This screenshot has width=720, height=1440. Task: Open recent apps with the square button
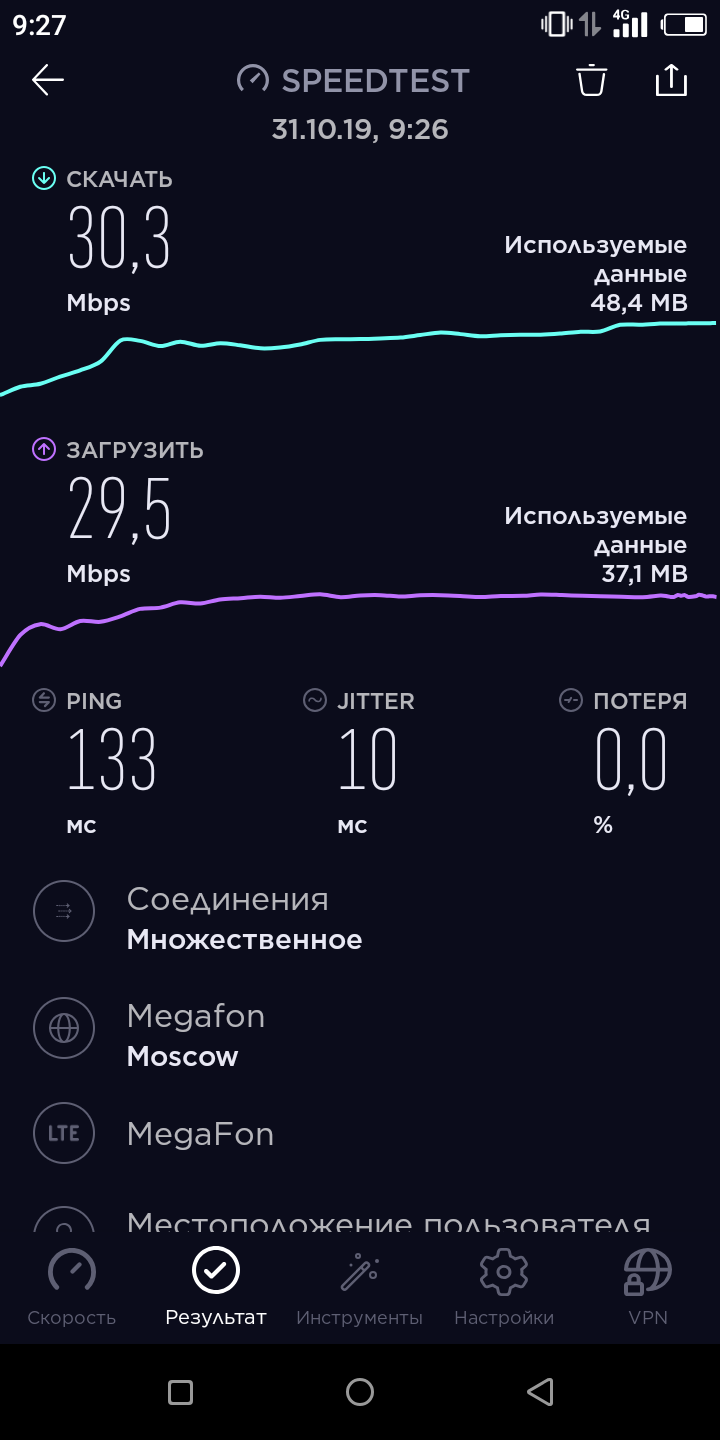[180, 1392]
